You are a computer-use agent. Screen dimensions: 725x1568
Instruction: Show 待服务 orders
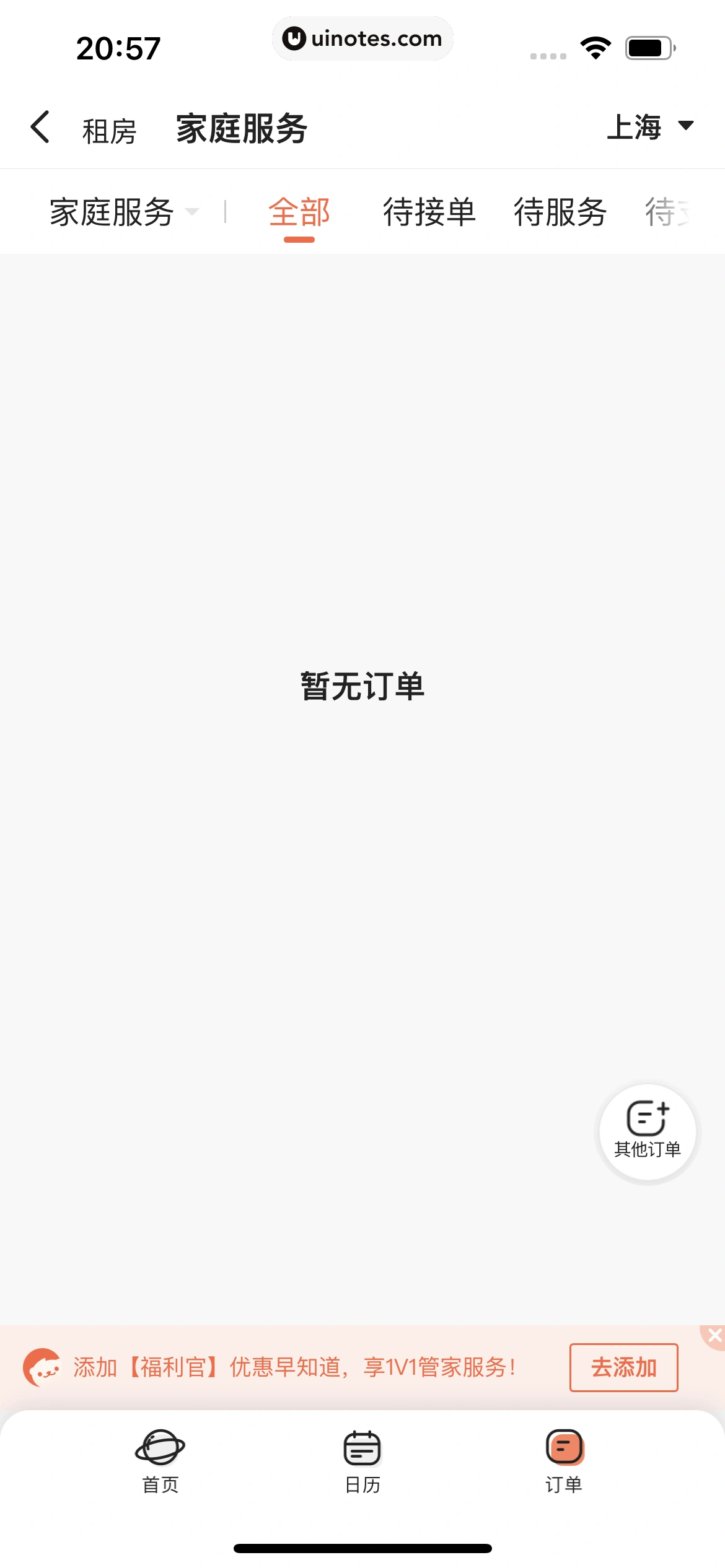[x=560, y=213]
